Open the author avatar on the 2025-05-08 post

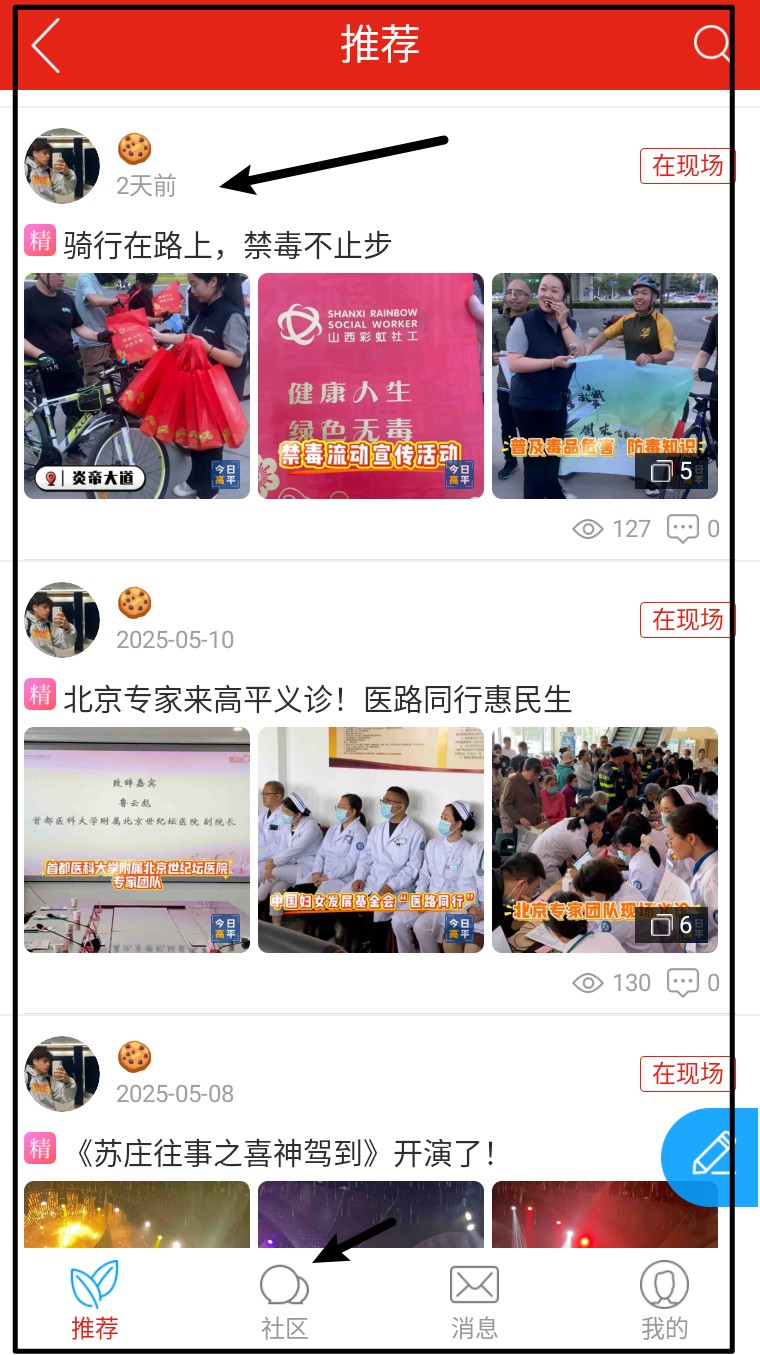click(62, 1073)
